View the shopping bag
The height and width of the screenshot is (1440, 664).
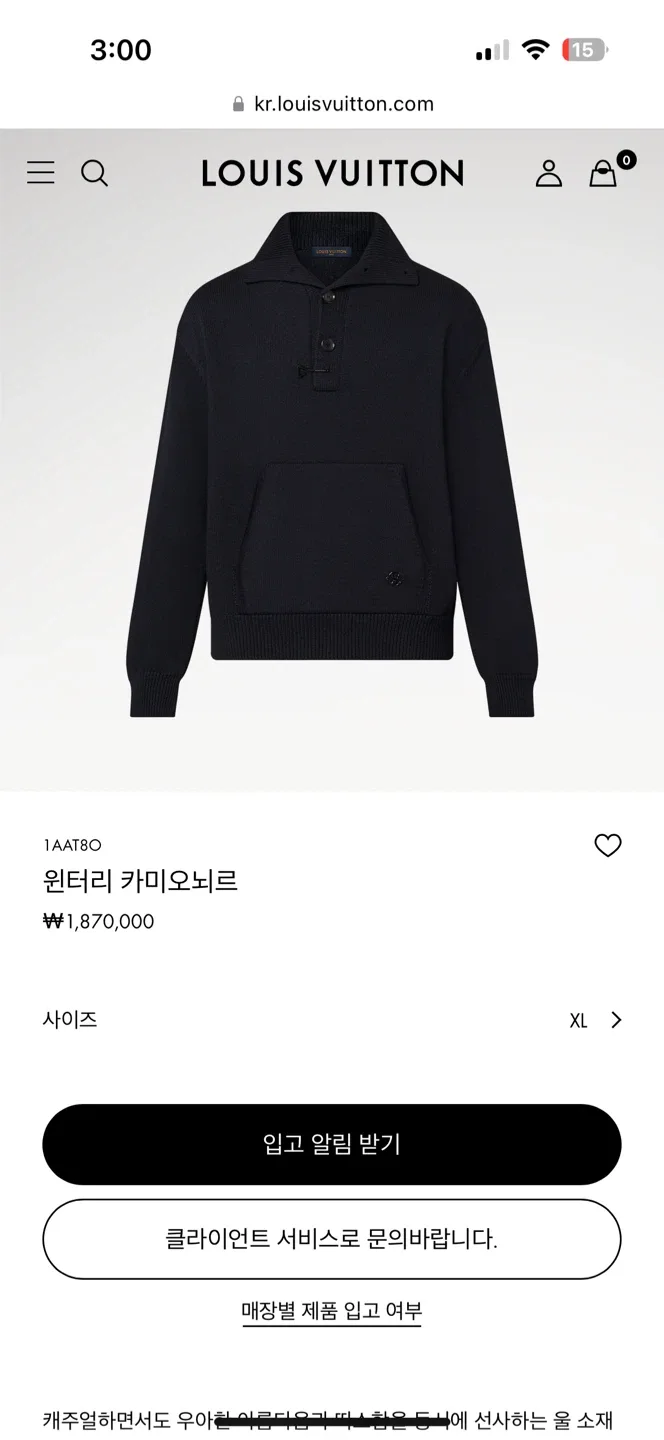(603, 173)
